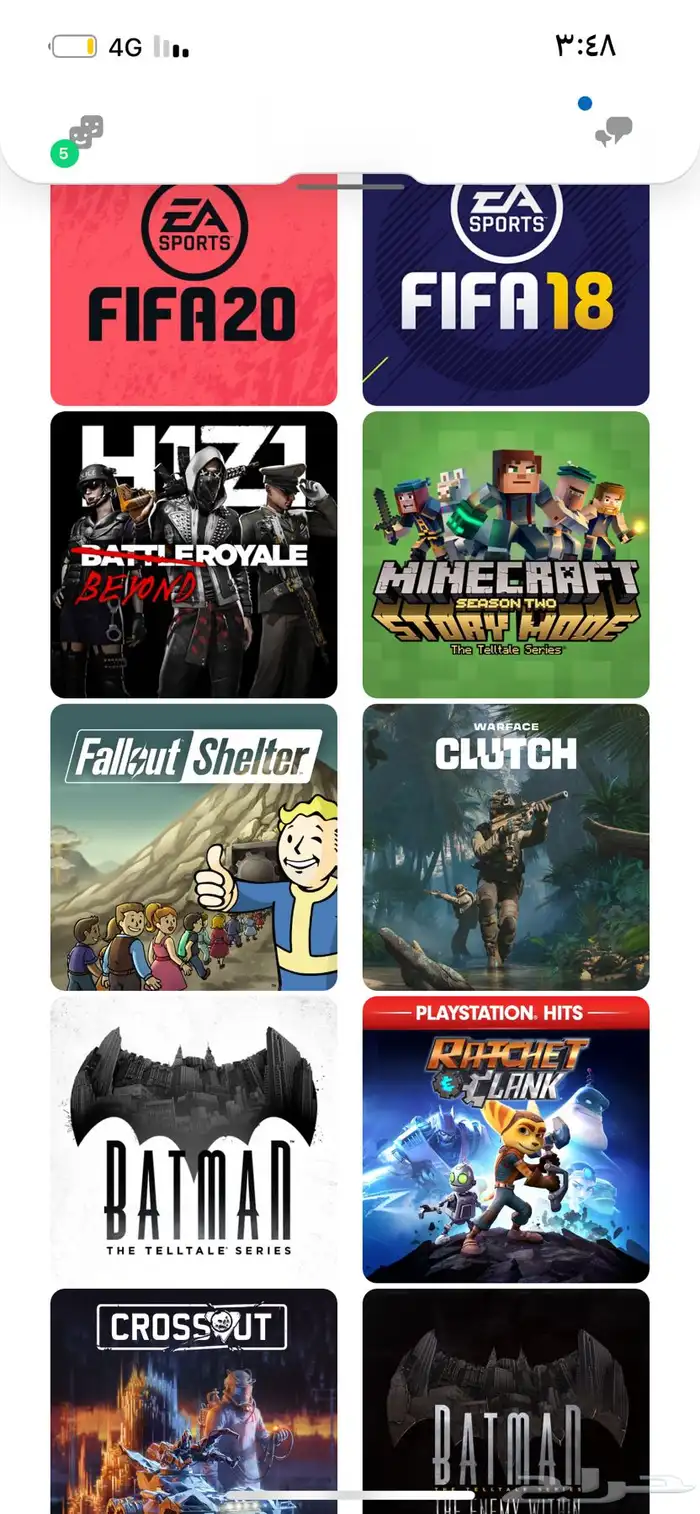This screenshot has height=1514, width=700.
Task: Open Minecraft Story Mode Season Two
Action: coord(505,554)
